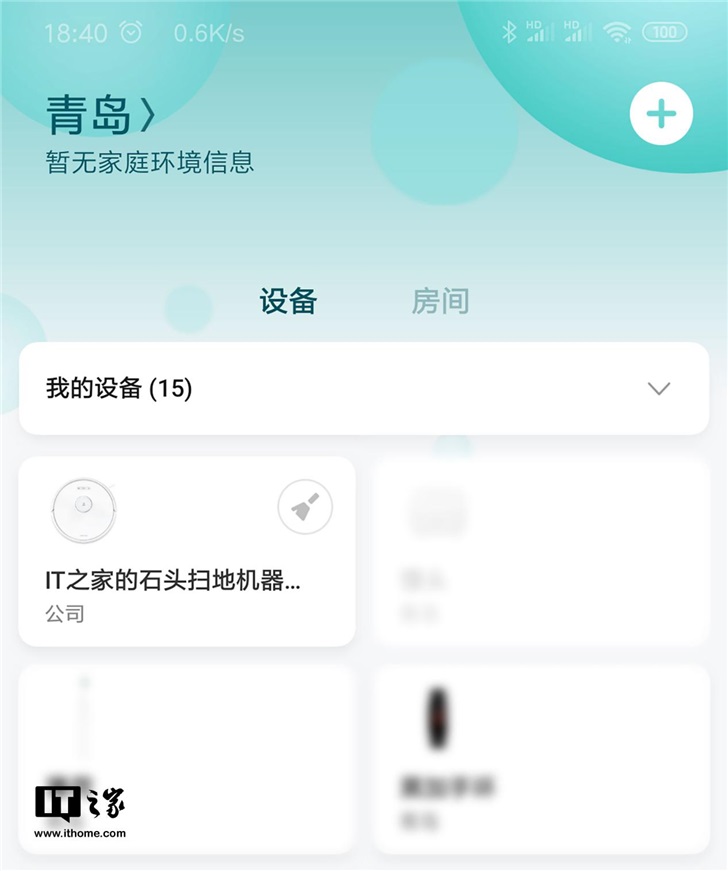Switch to the 房间 tab
728x871 pixels.
coord(440,301)
